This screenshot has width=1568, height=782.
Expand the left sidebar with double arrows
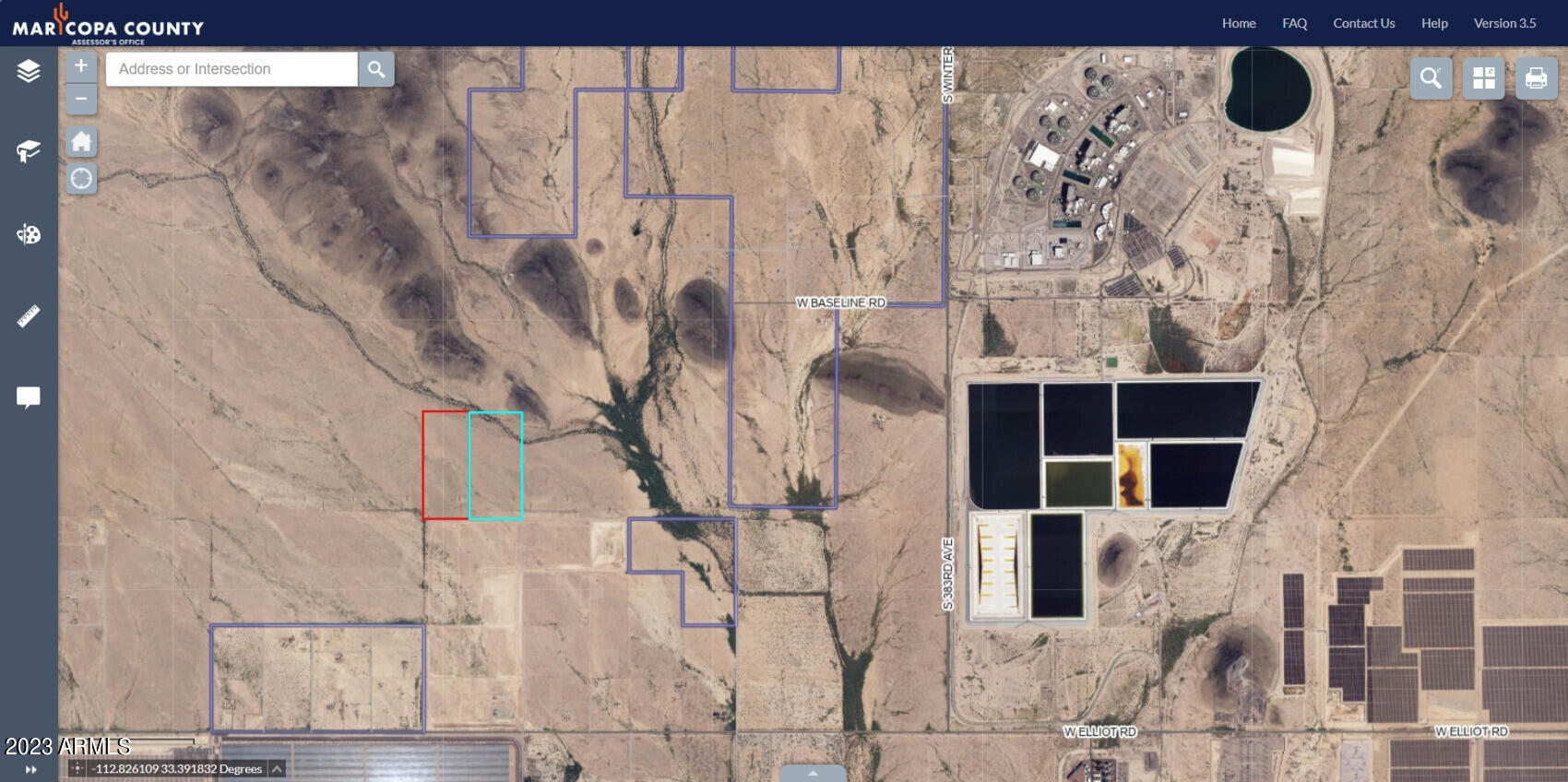tap(30, 769)
